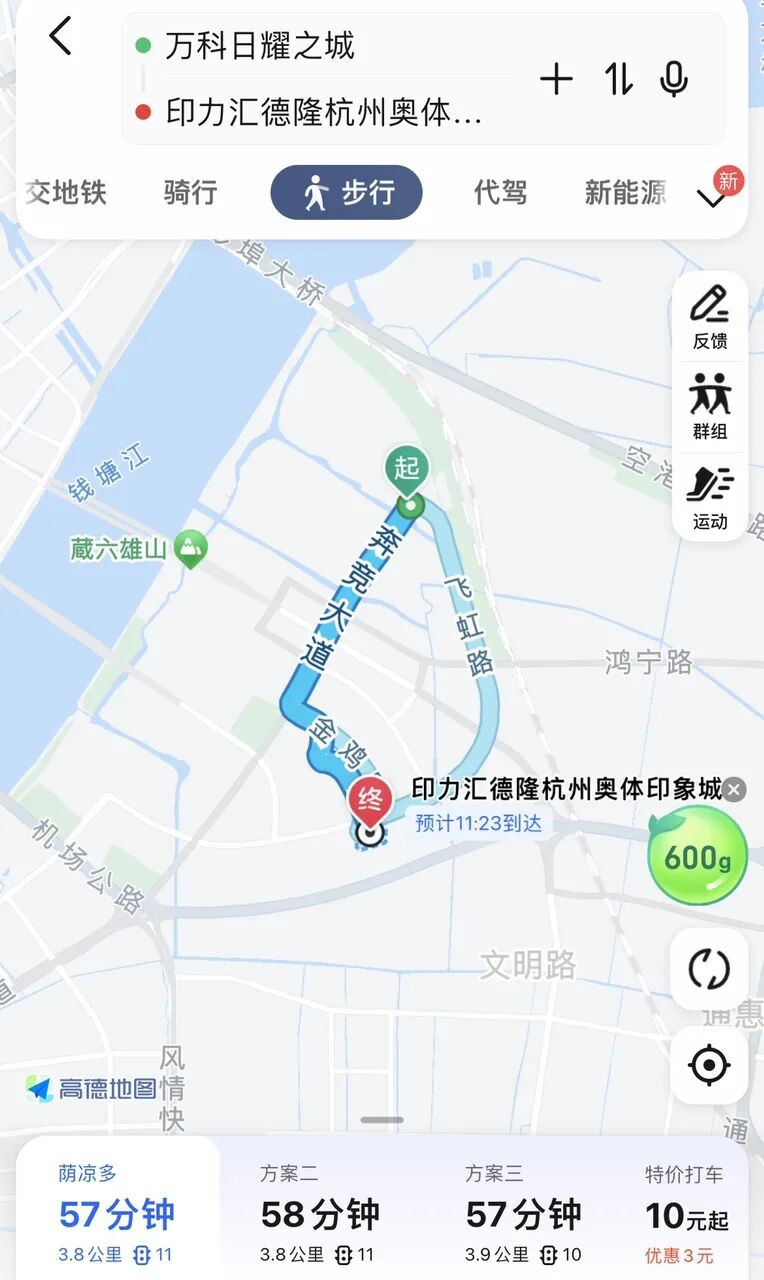The image size is (764, 1280).
Task: Switch to the 骑行 tab
Action: click(190, 192)
